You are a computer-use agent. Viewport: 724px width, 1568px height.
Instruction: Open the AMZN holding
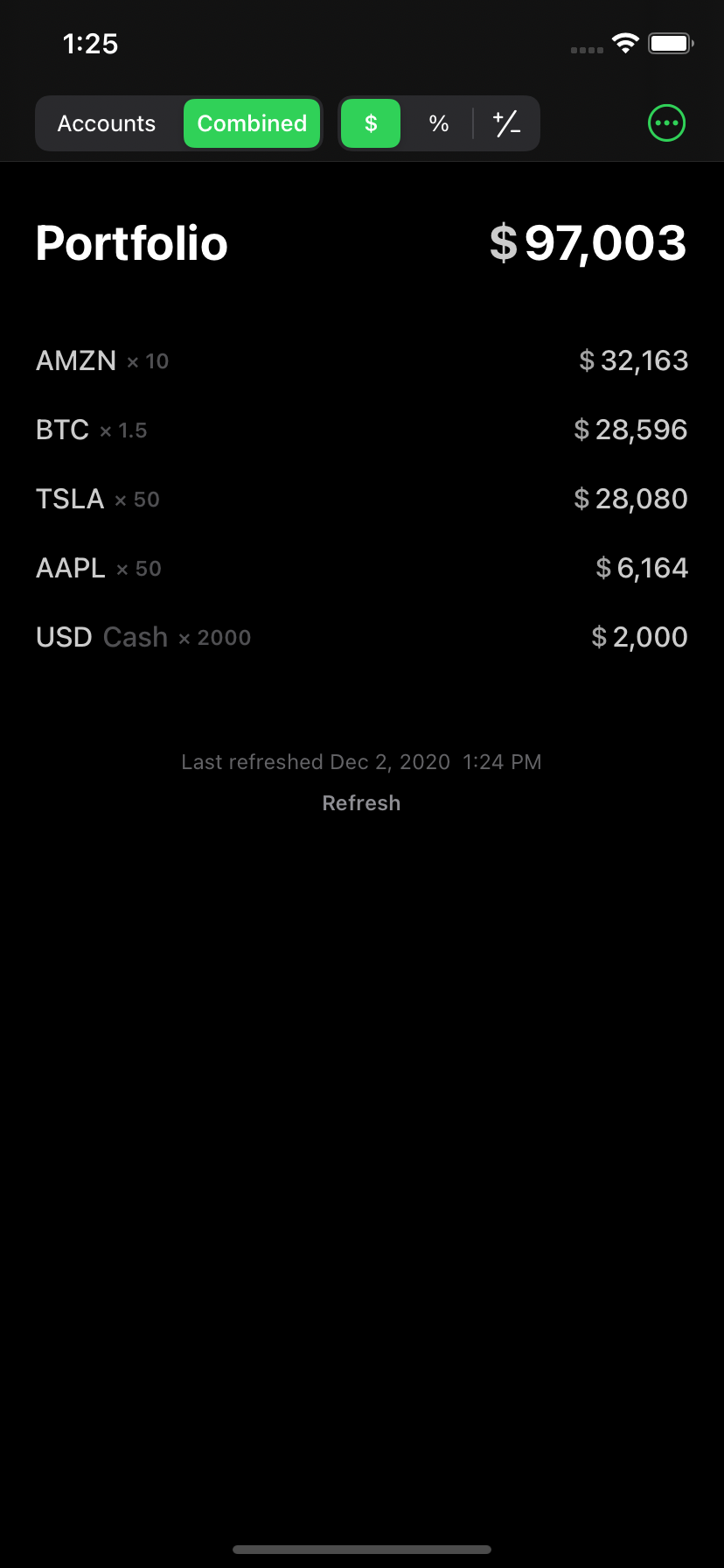(x=362, y=360)
